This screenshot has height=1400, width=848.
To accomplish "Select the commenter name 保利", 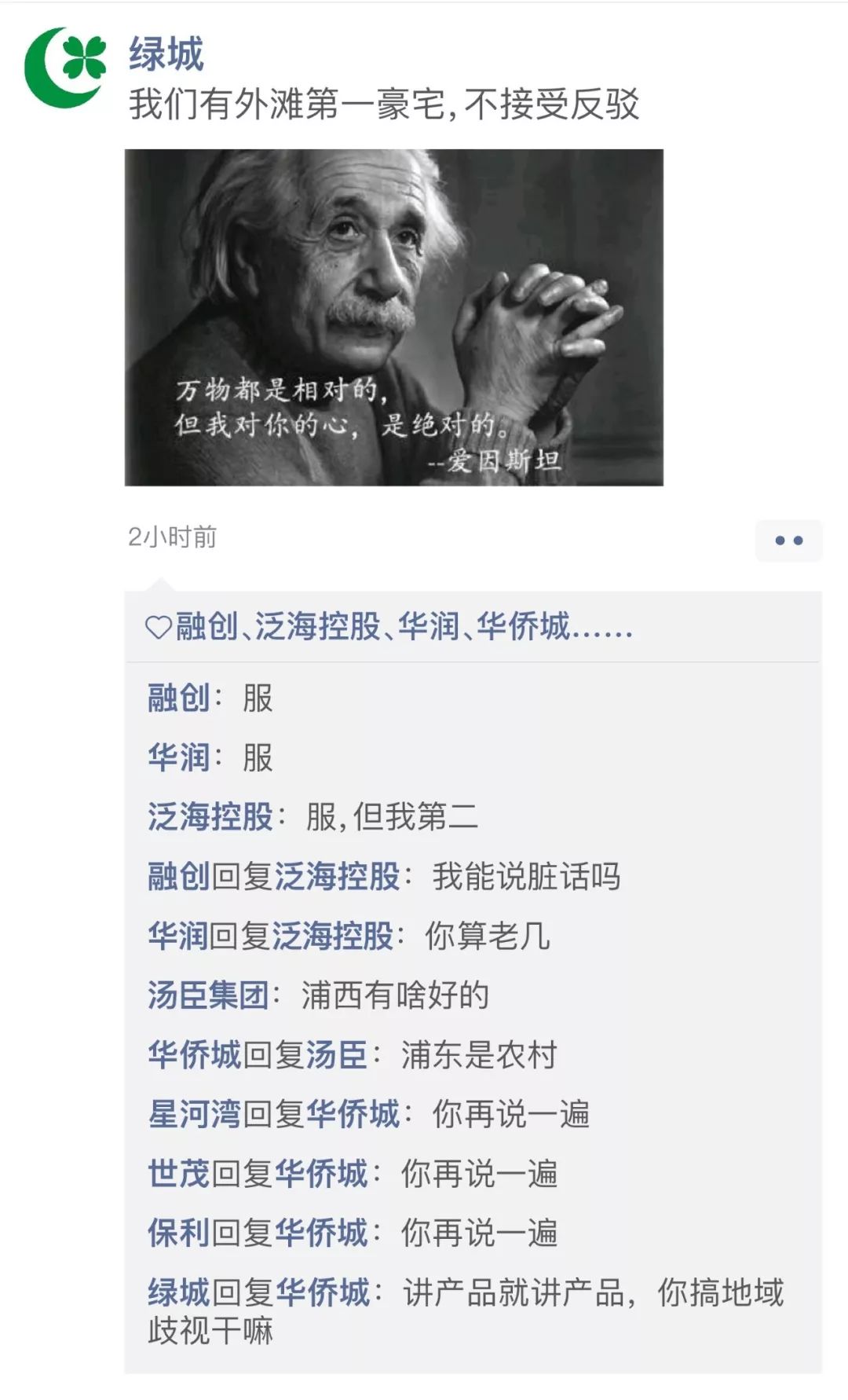I will pyautogui.click(x=178, y=1233).
